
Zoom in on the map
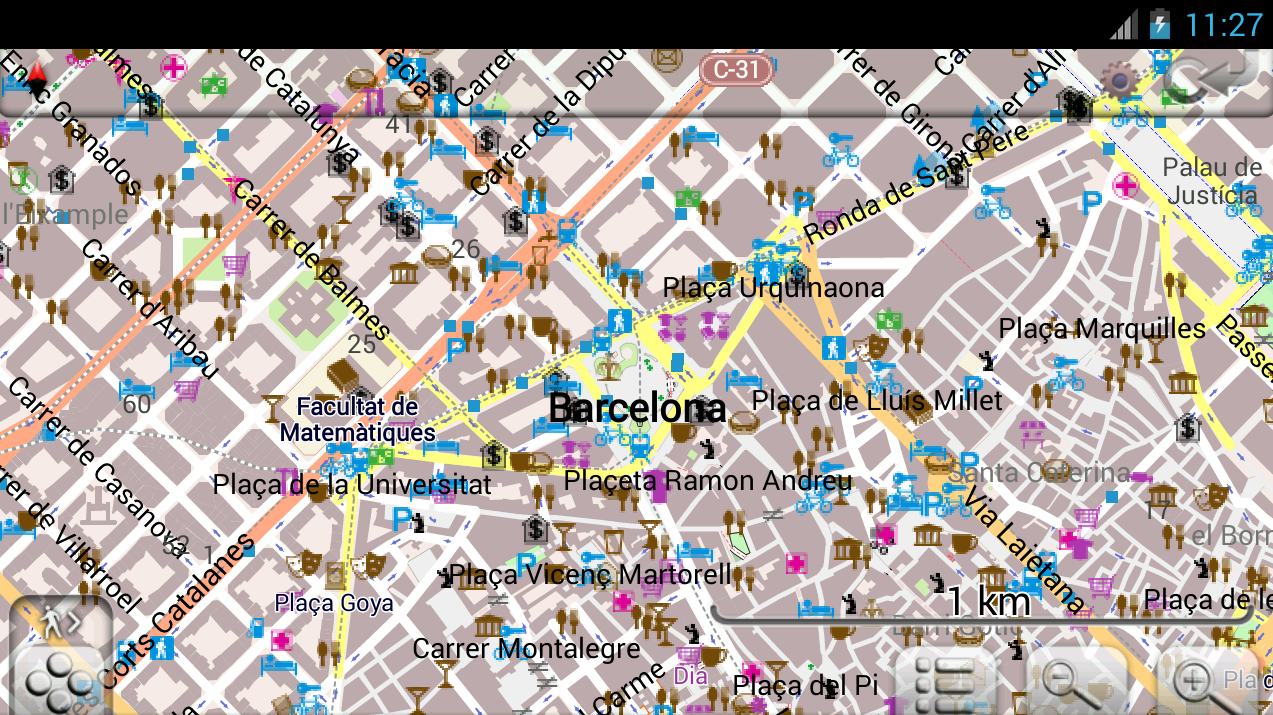[x=1203, y=682]
